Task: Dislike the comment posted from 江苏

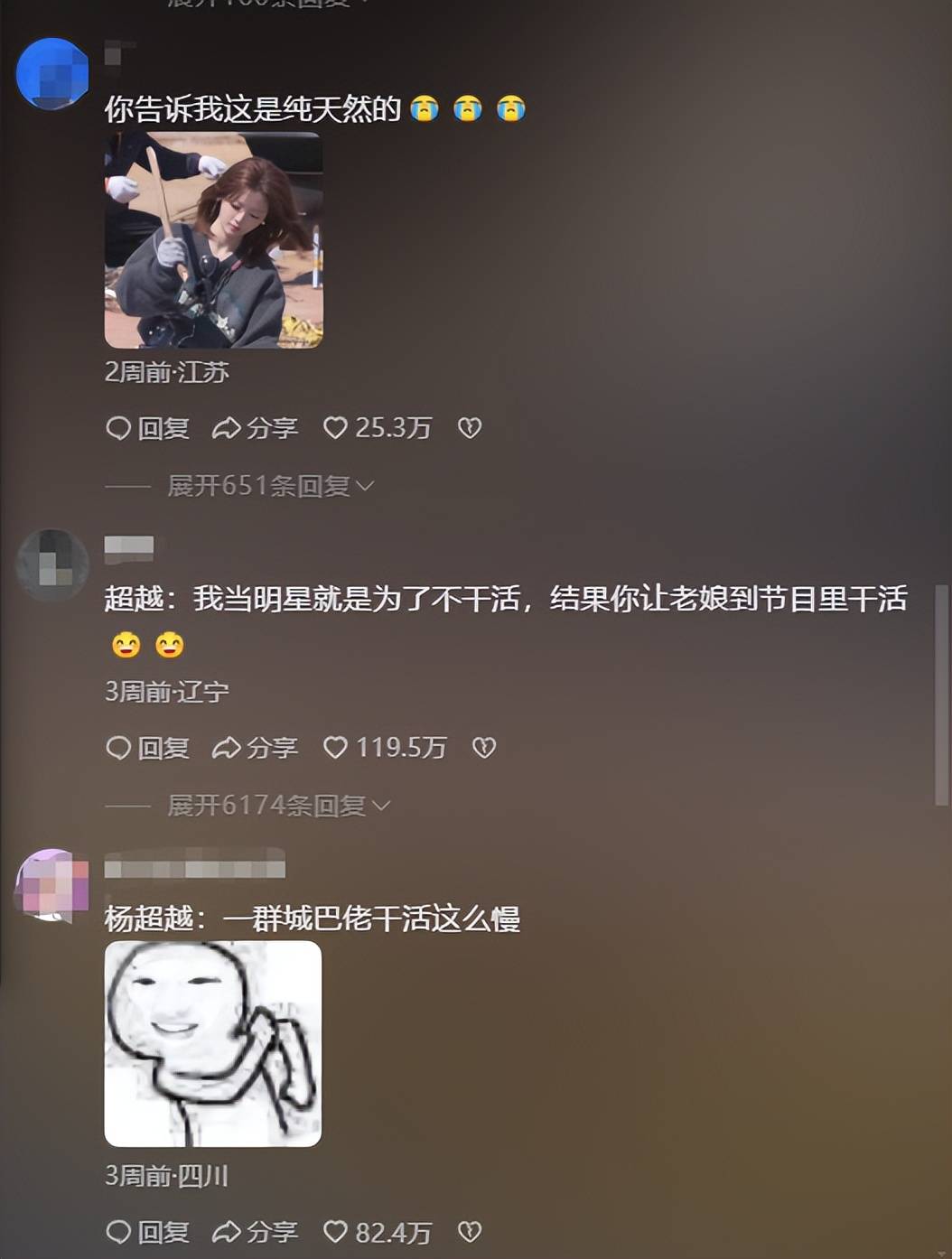Action: [470, 428]
